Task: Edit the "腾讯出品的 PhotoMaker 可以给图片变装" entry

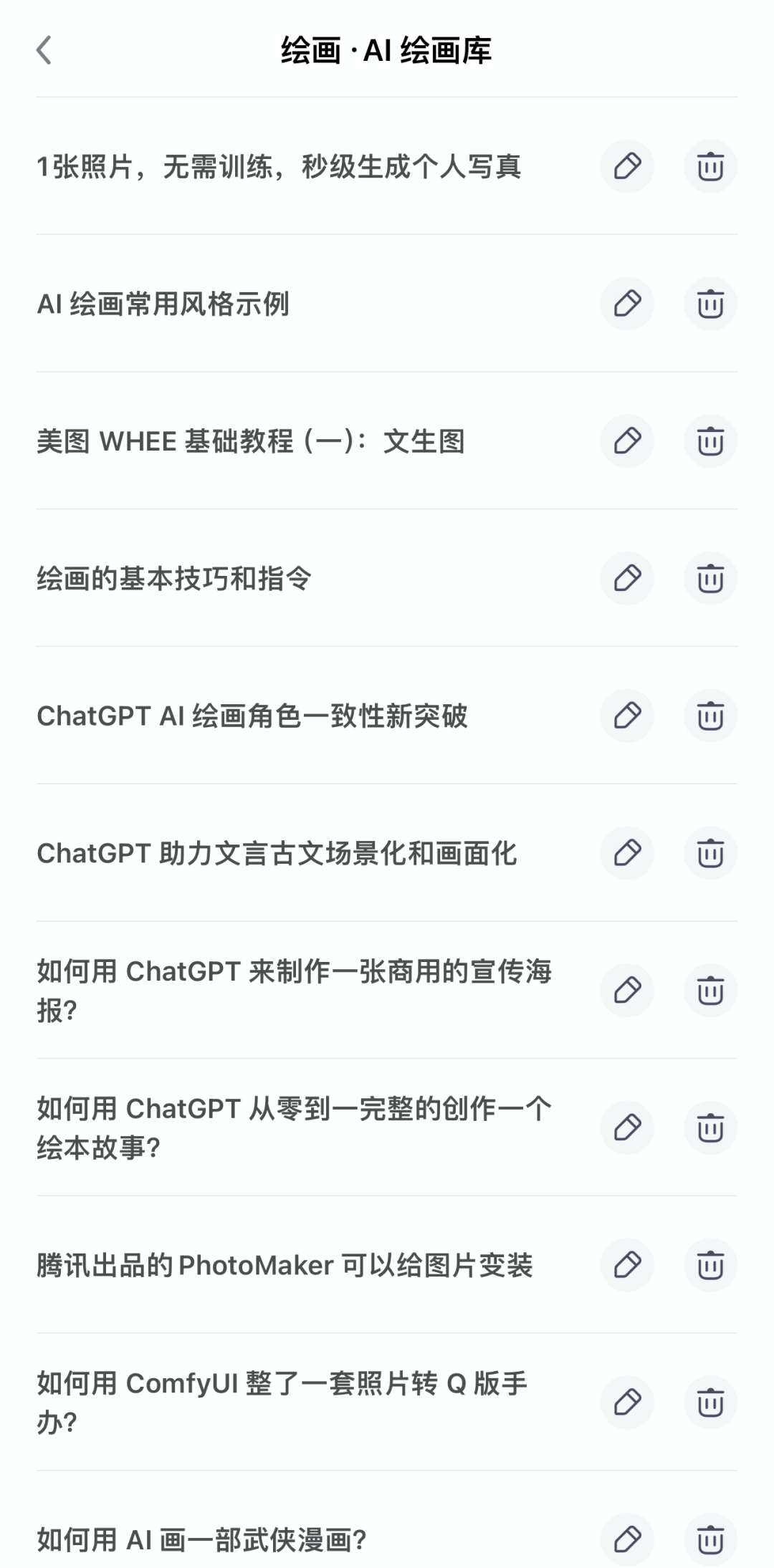Action: 627,1265
